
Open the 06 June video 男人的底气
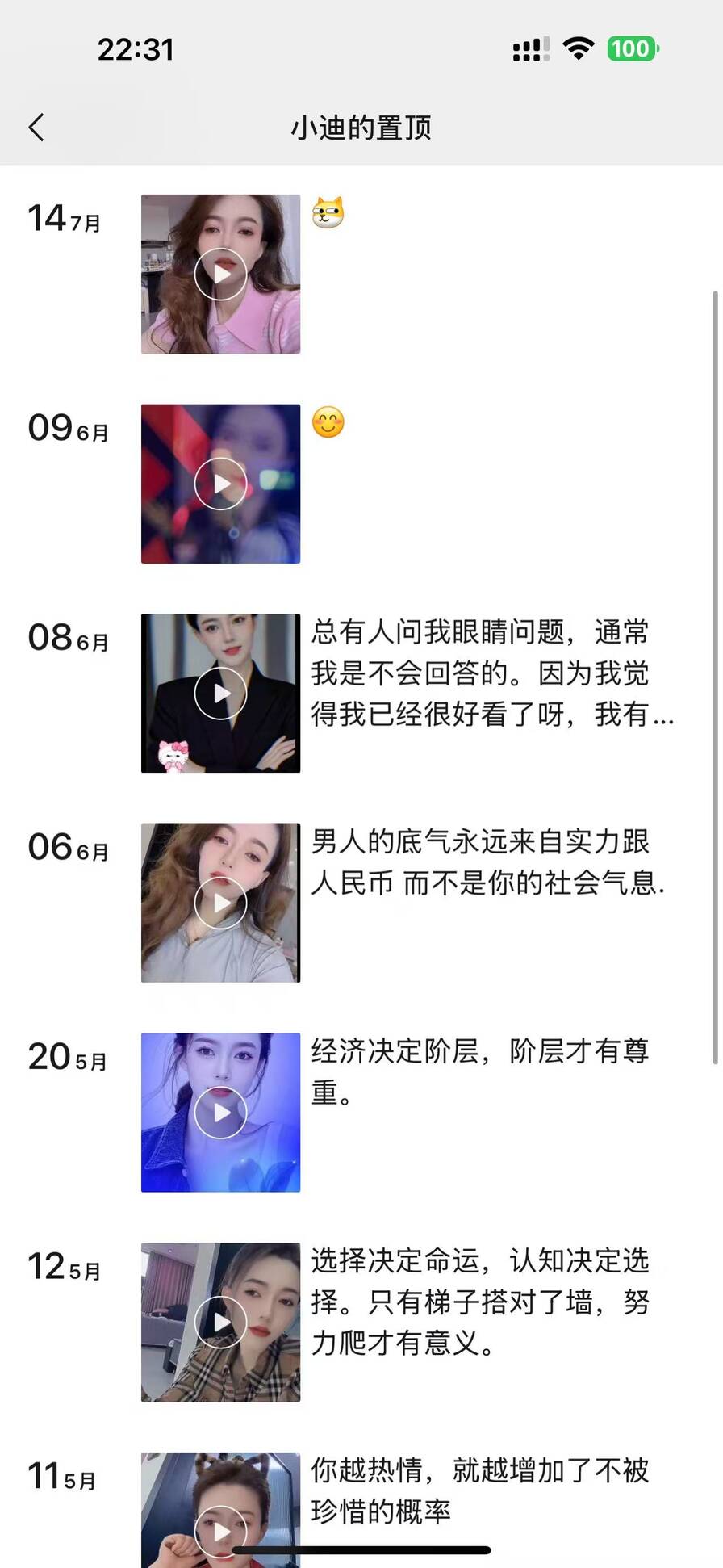click(220, 903)
